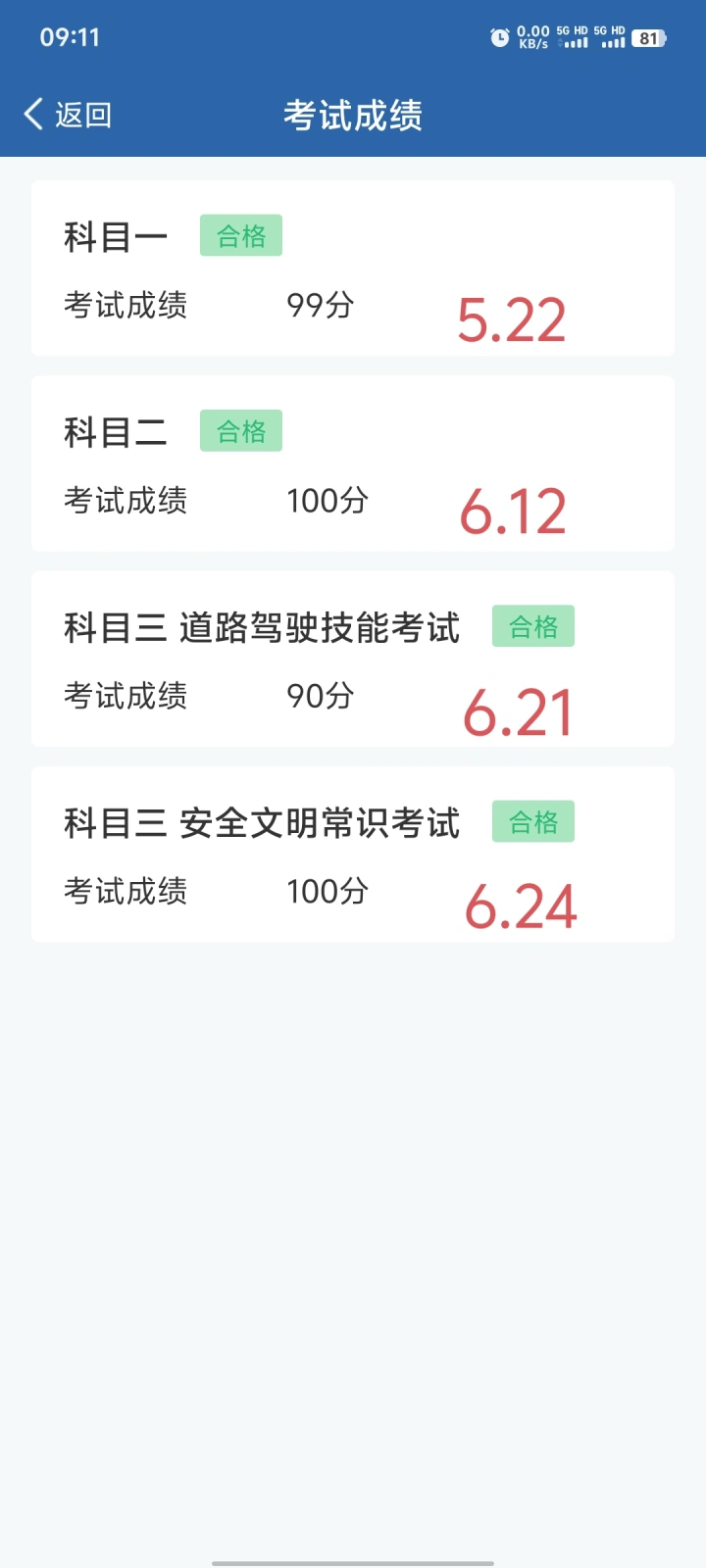The height and width of the screenshot is (1568, 706).
Task: Go back with the 返回 button
Action: pos(68,115)
